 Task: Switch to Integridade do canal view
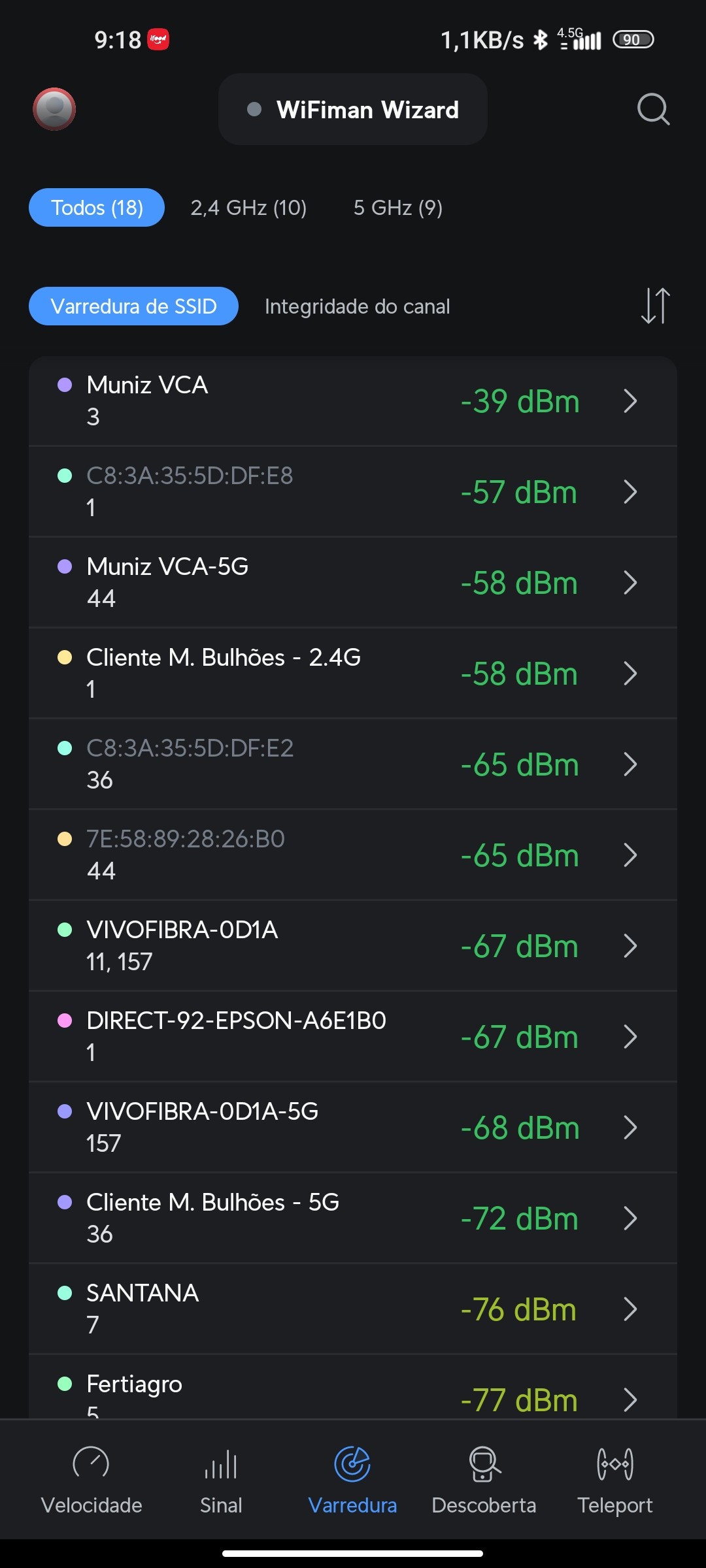pyautogui.click(x=357, y=306)
